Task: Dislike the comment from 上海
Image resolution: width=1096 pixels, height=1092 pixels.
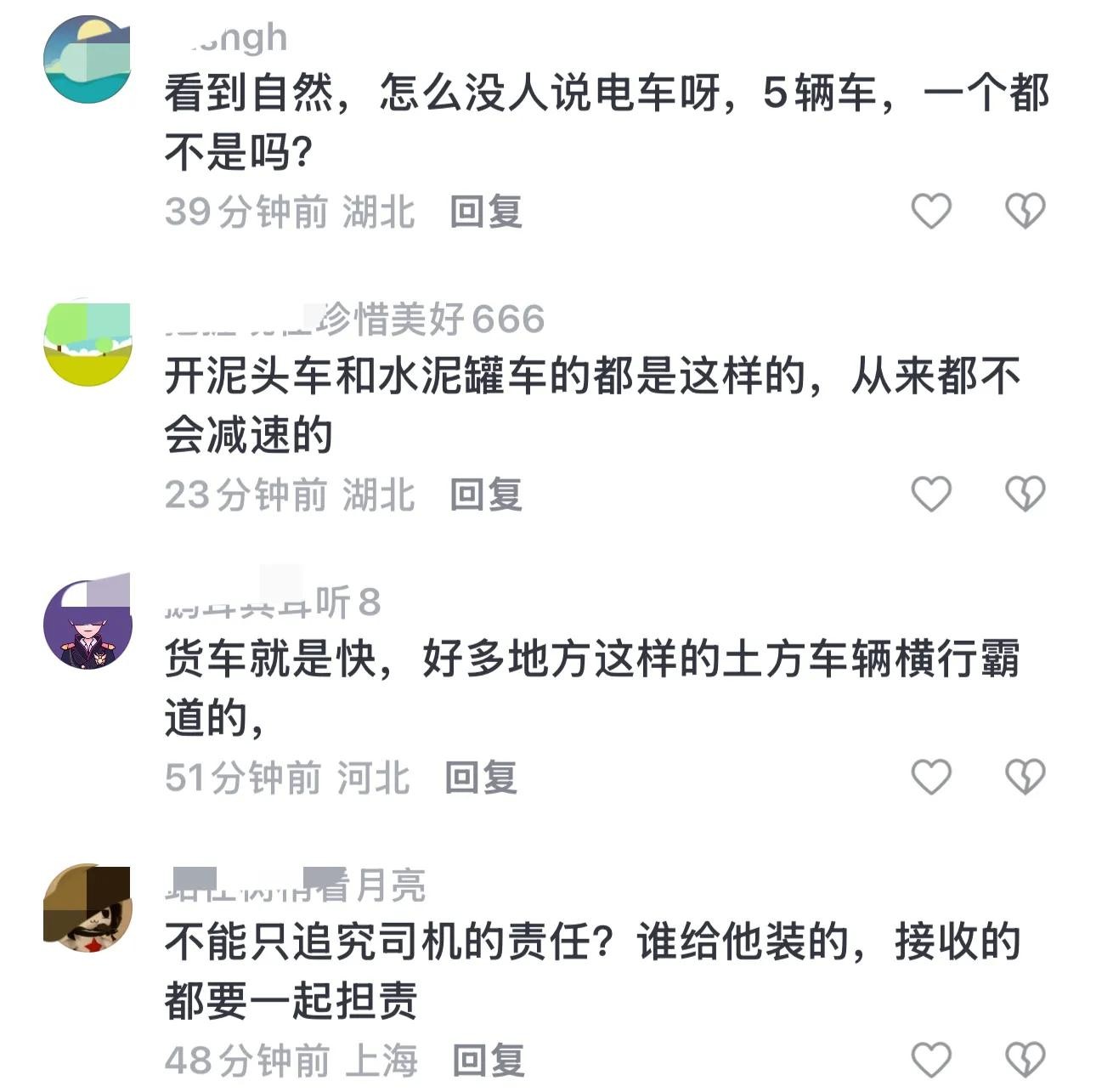Action: pyautogui.click(x=1025, y=1060)
